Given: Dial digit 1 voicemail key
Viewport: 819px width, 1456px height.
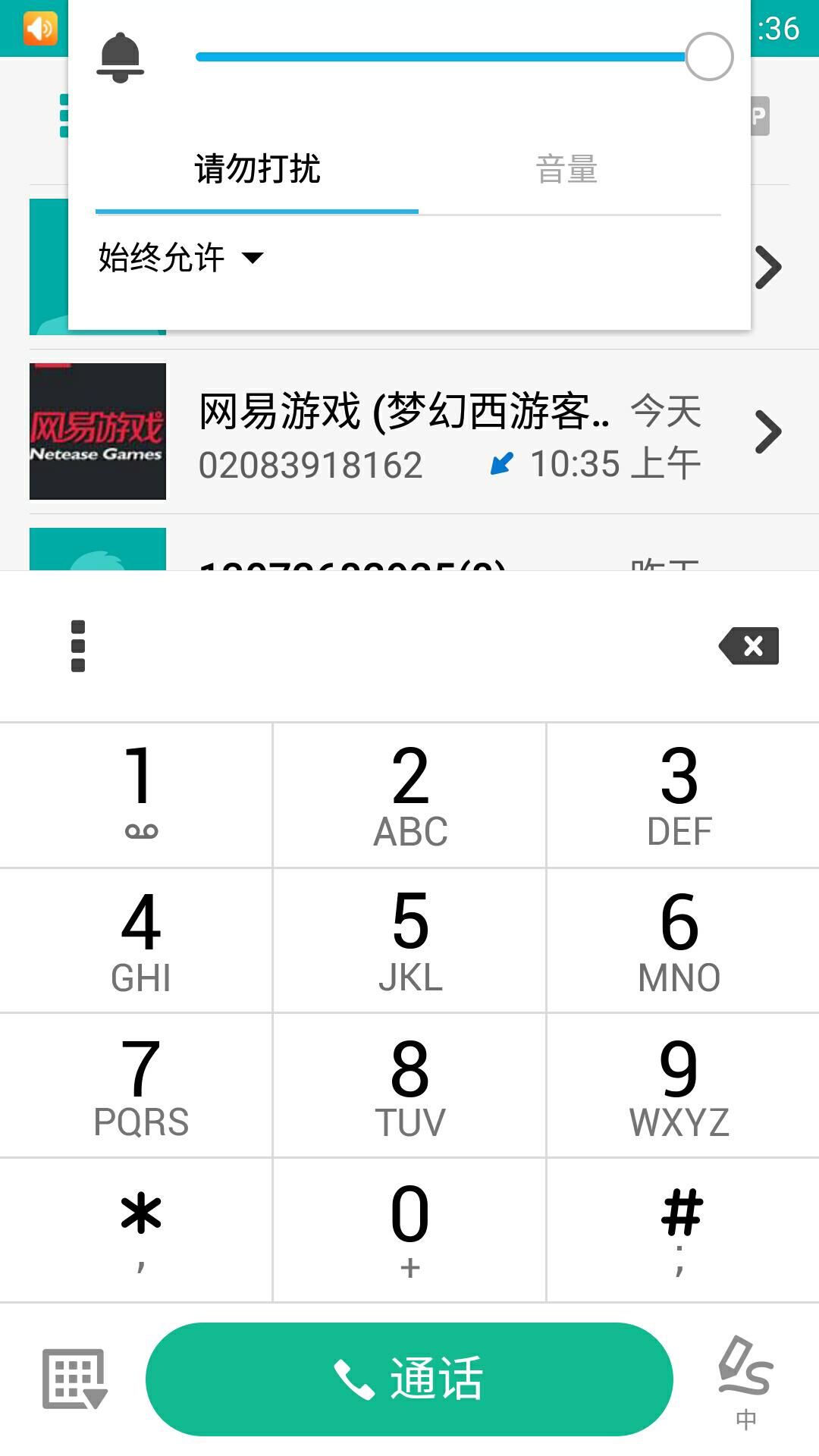Looking at the screenshot, I should 140,792.
